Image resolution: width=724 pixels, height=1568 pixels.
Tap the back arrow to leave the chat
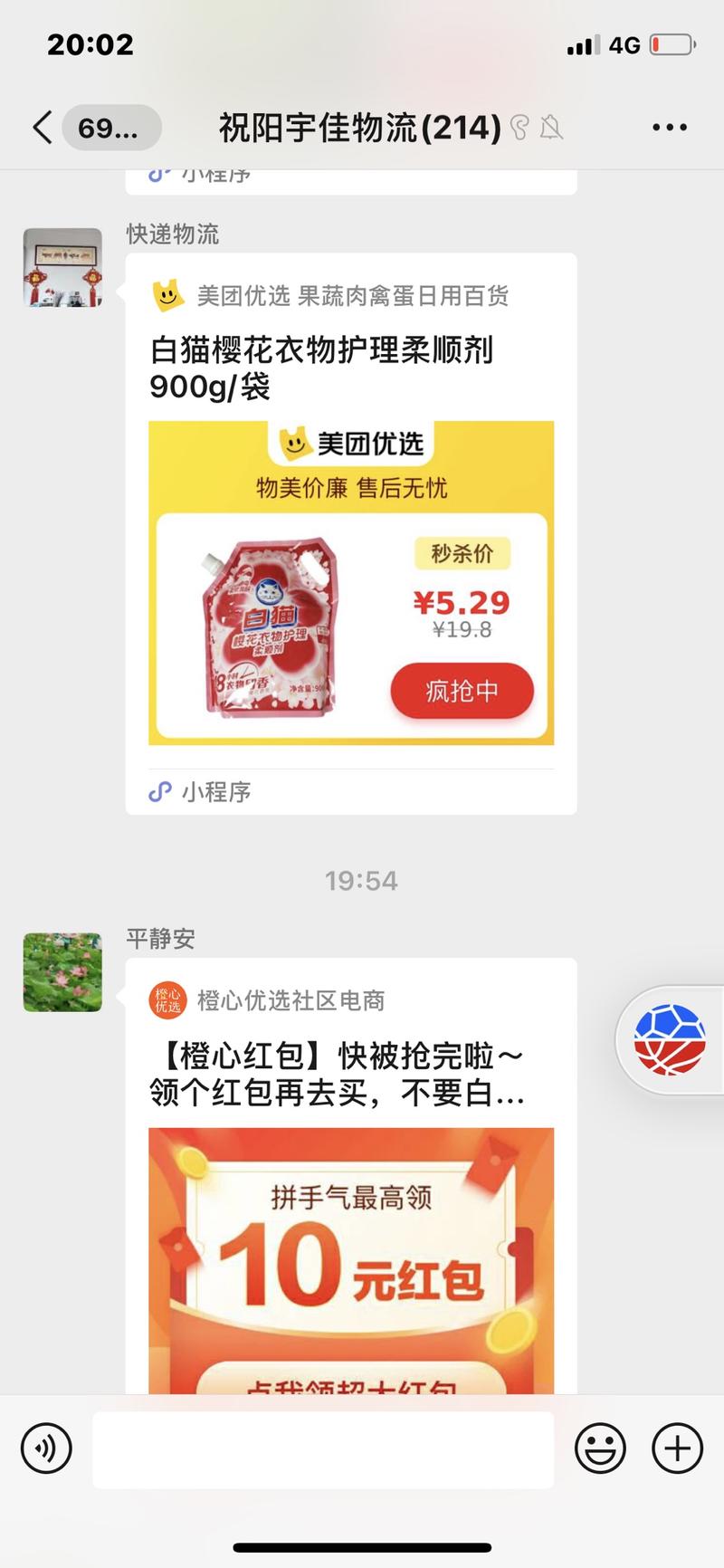(41, 127)
